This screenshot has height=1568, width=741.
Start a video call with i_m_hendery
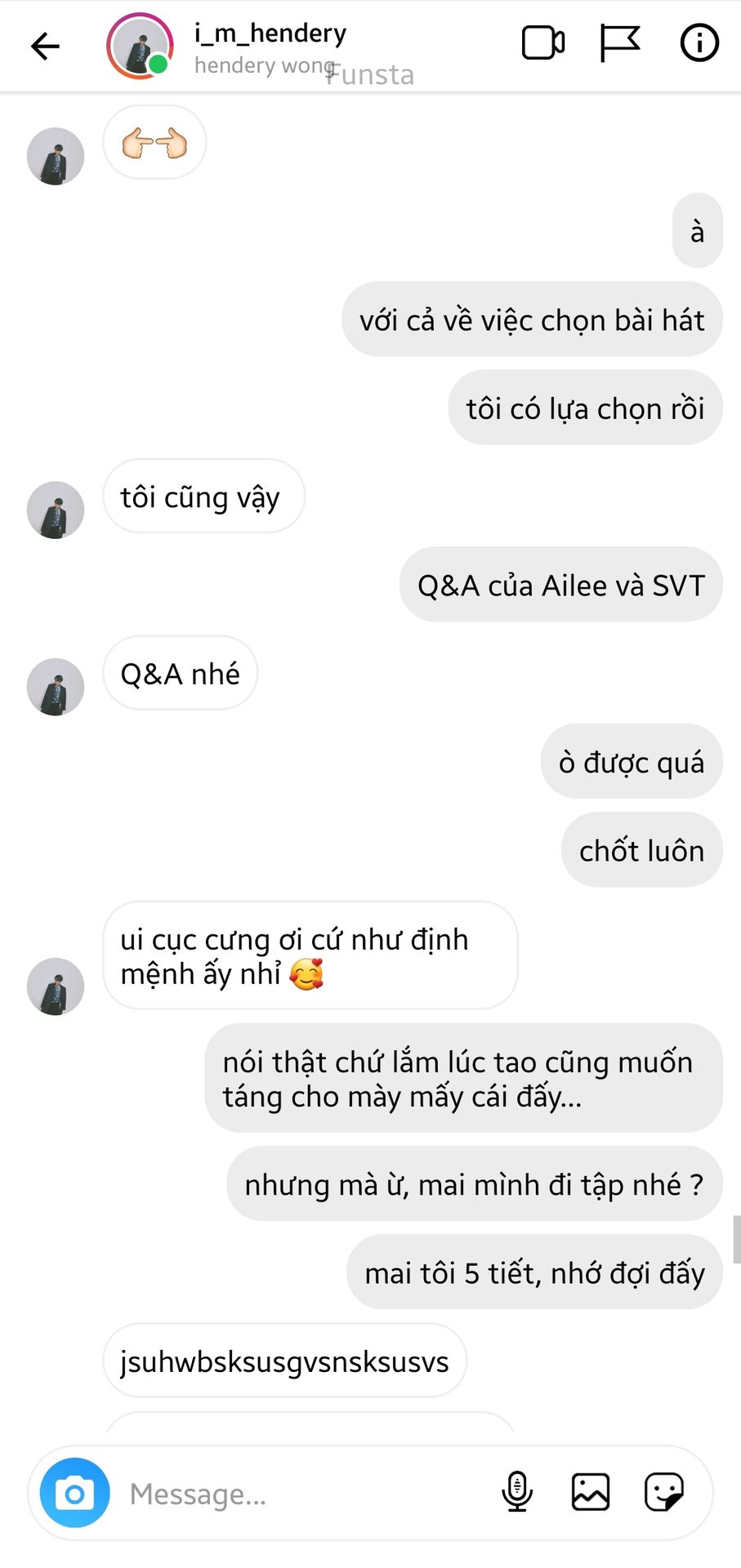(543, 43)
